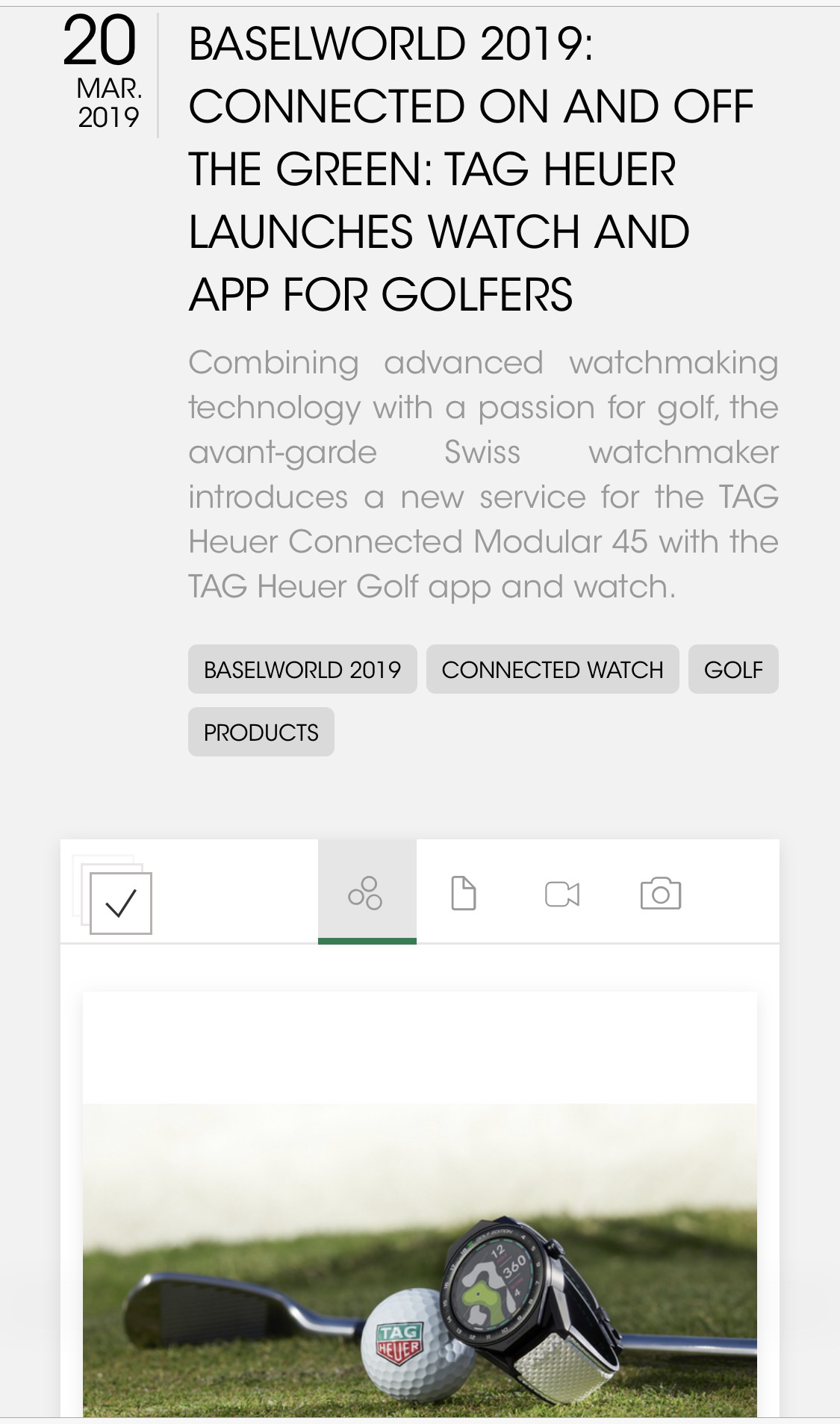840x1424 pixels.
Task: Open the Baselworld 2019 golf watch article
Action: click(470, 169)
